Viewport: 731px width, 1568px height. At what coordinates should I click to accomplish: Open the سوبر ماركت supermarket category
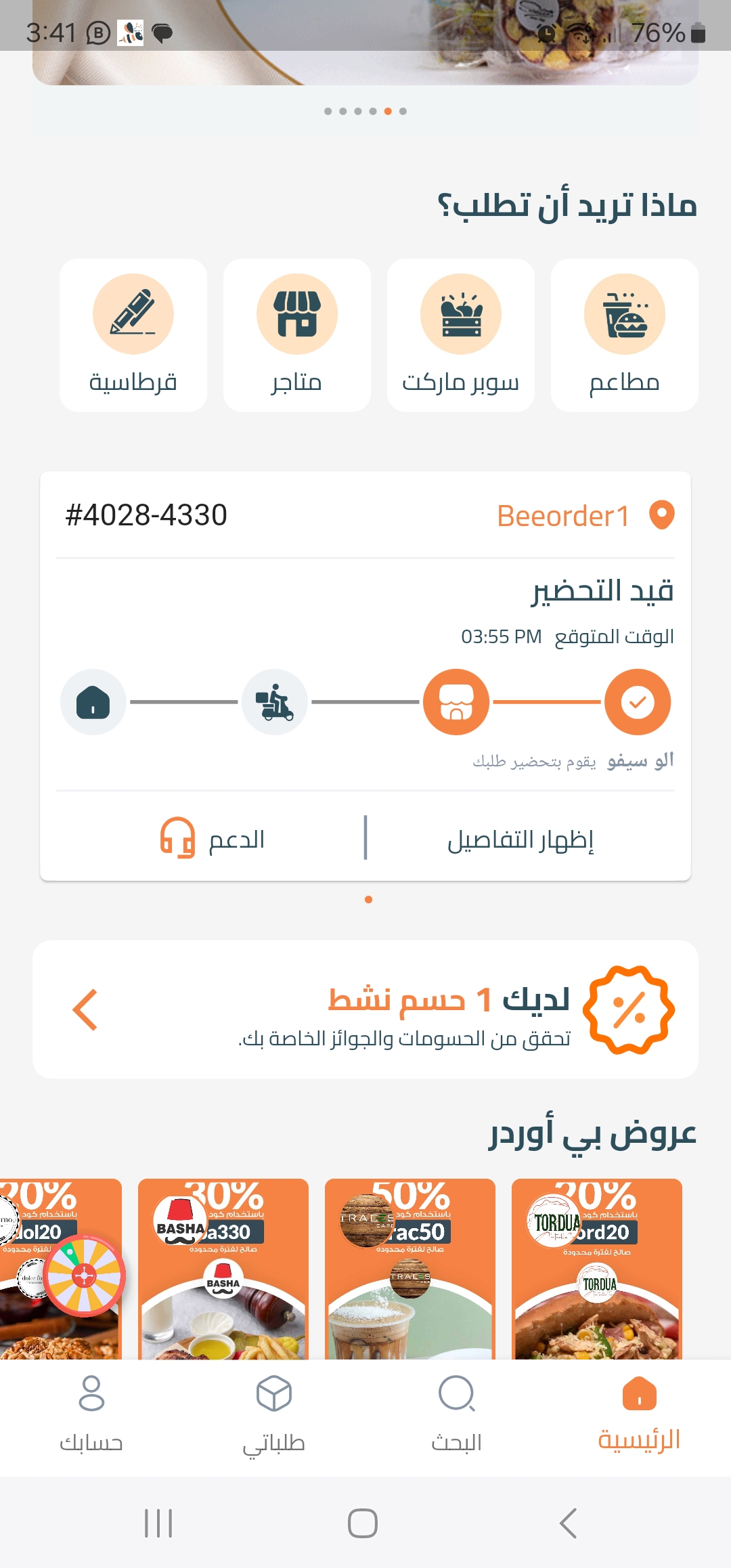click(460, 335)
